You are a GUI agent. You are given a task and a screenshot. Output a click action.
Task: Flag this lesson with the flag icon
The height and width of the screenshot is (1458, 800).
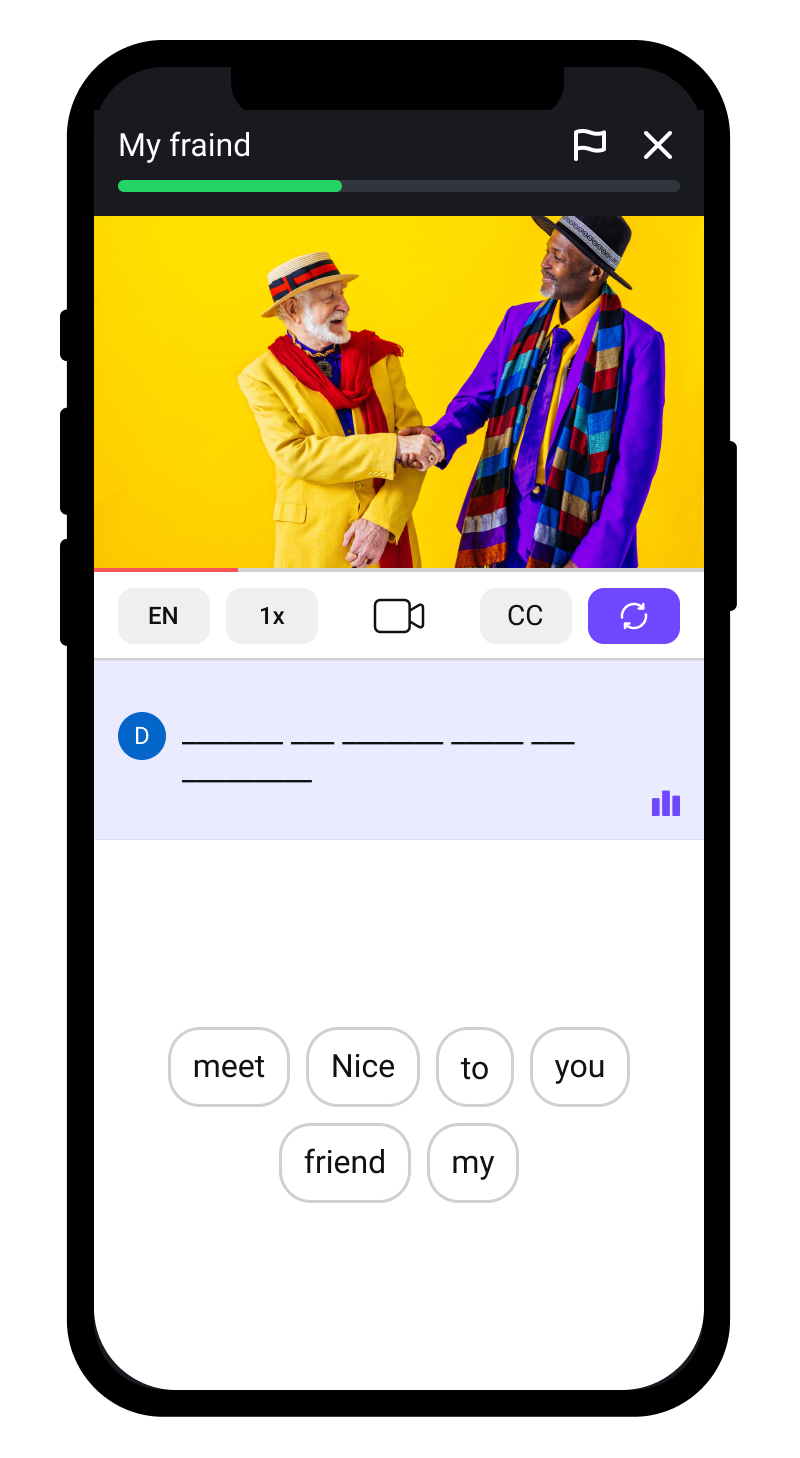pos(589,145)
